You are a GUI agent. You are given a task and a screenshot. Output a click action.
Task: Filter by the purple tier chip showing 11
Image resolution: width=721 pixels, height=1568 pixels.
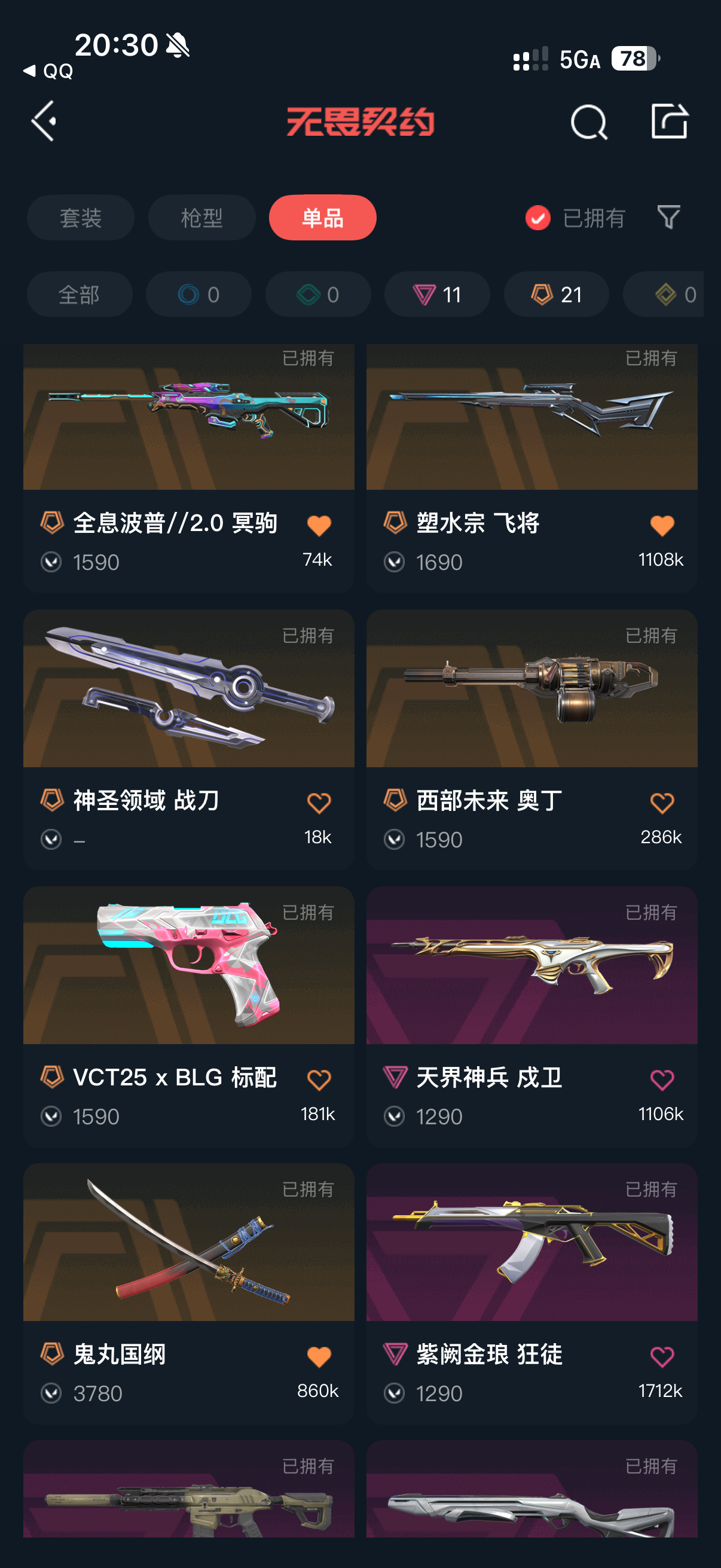pyautogui.click(x=437, y=295)
